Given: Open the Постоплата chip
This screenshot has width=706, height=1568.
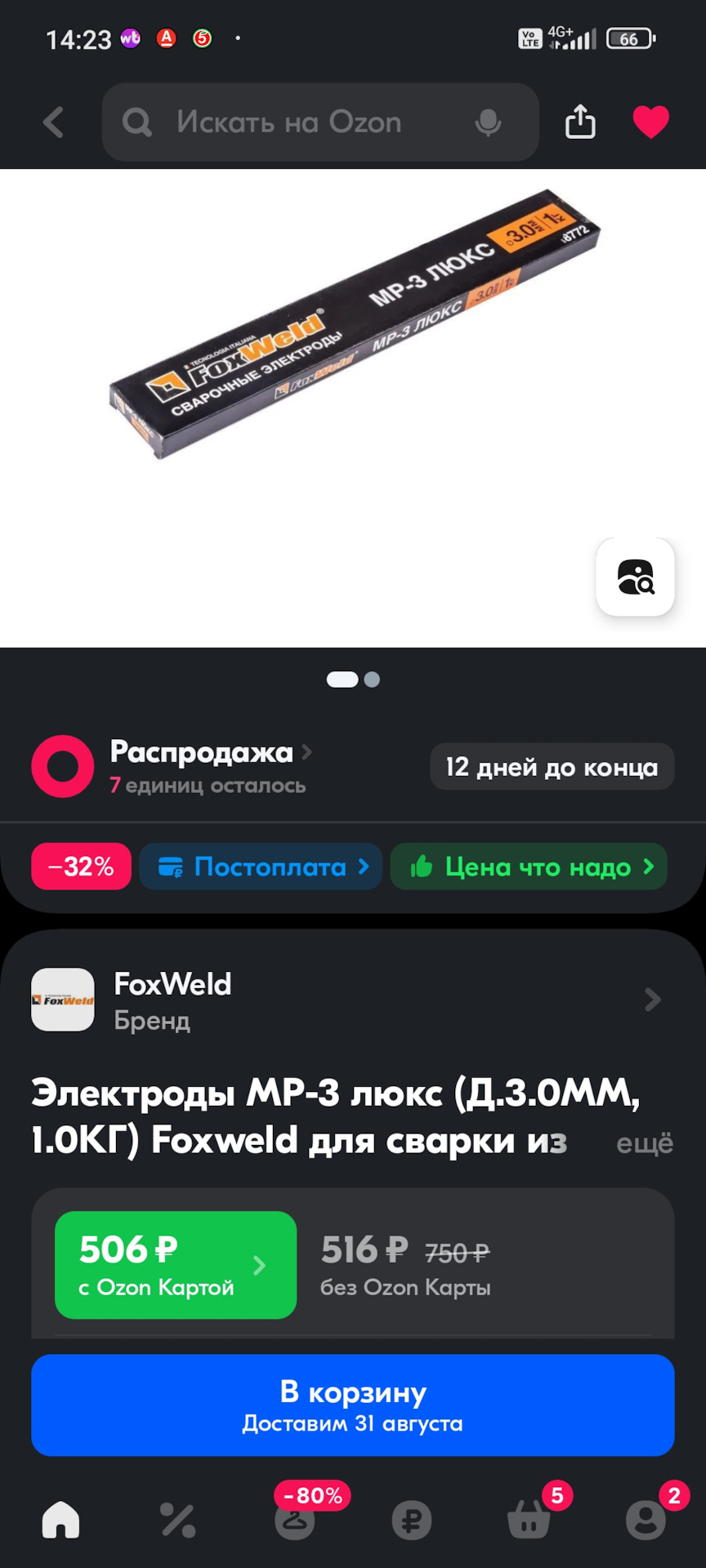Looking at the screenshot, I should coord(261,866).
